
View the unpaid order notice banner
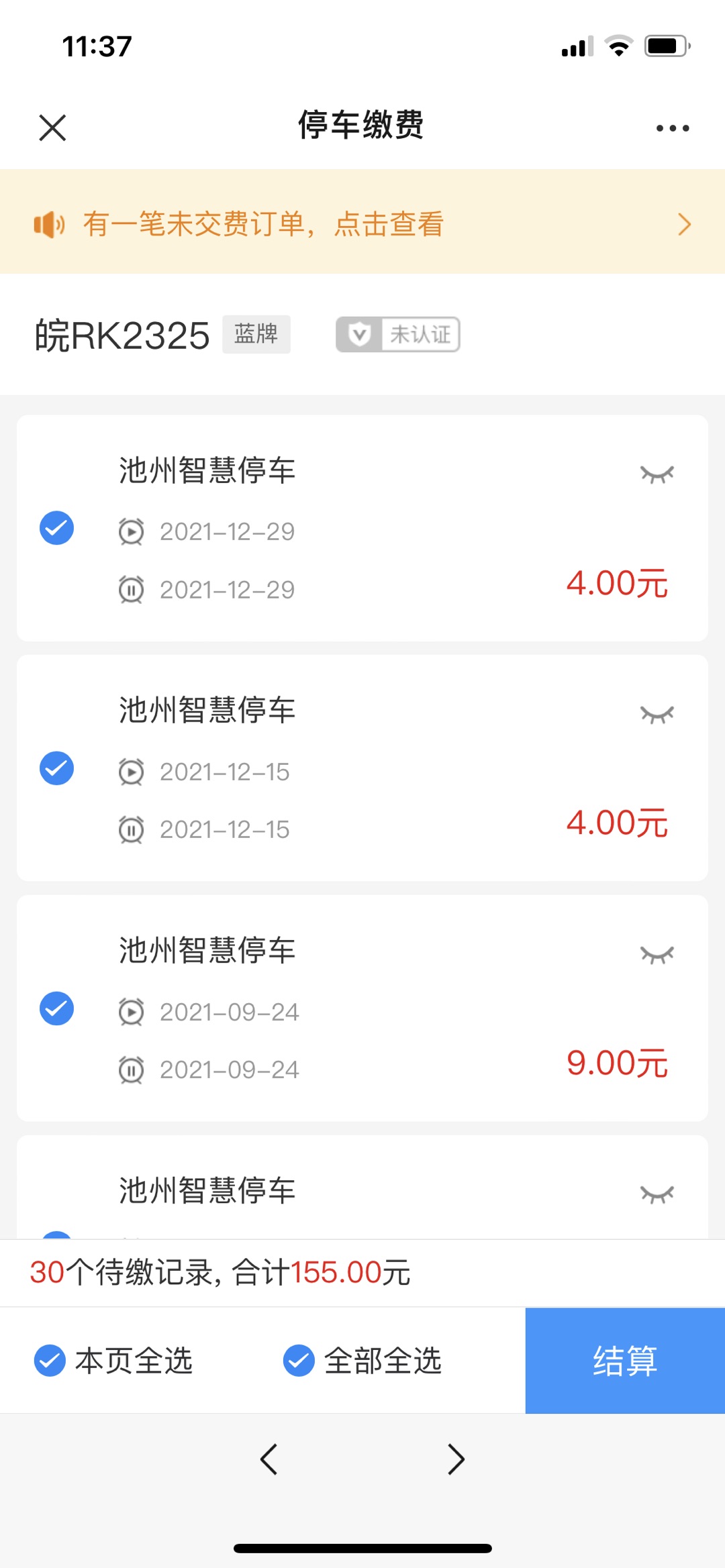click(362, 223)
